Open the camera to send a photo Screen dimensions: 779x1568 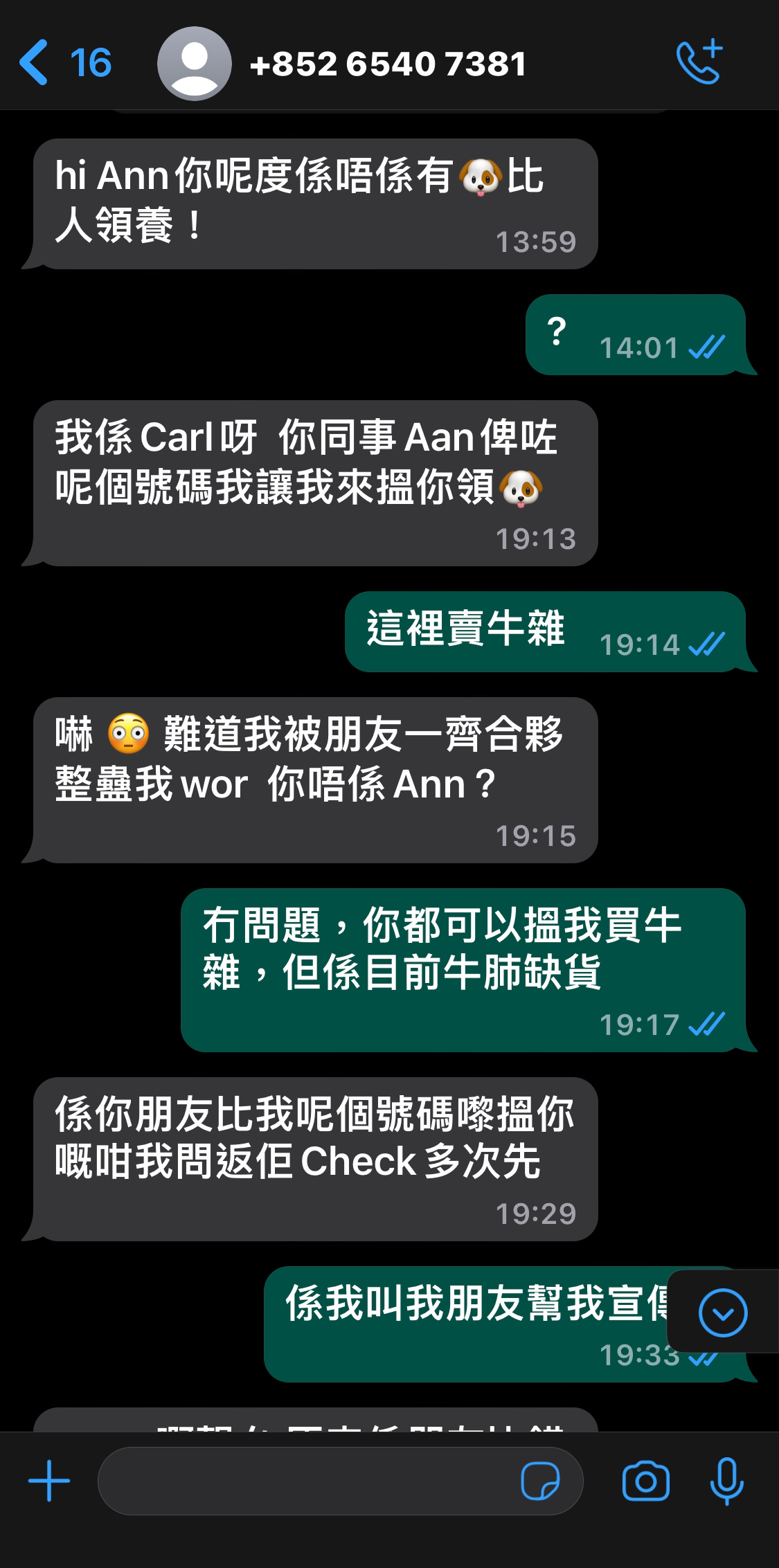(x=645, y=1481)
